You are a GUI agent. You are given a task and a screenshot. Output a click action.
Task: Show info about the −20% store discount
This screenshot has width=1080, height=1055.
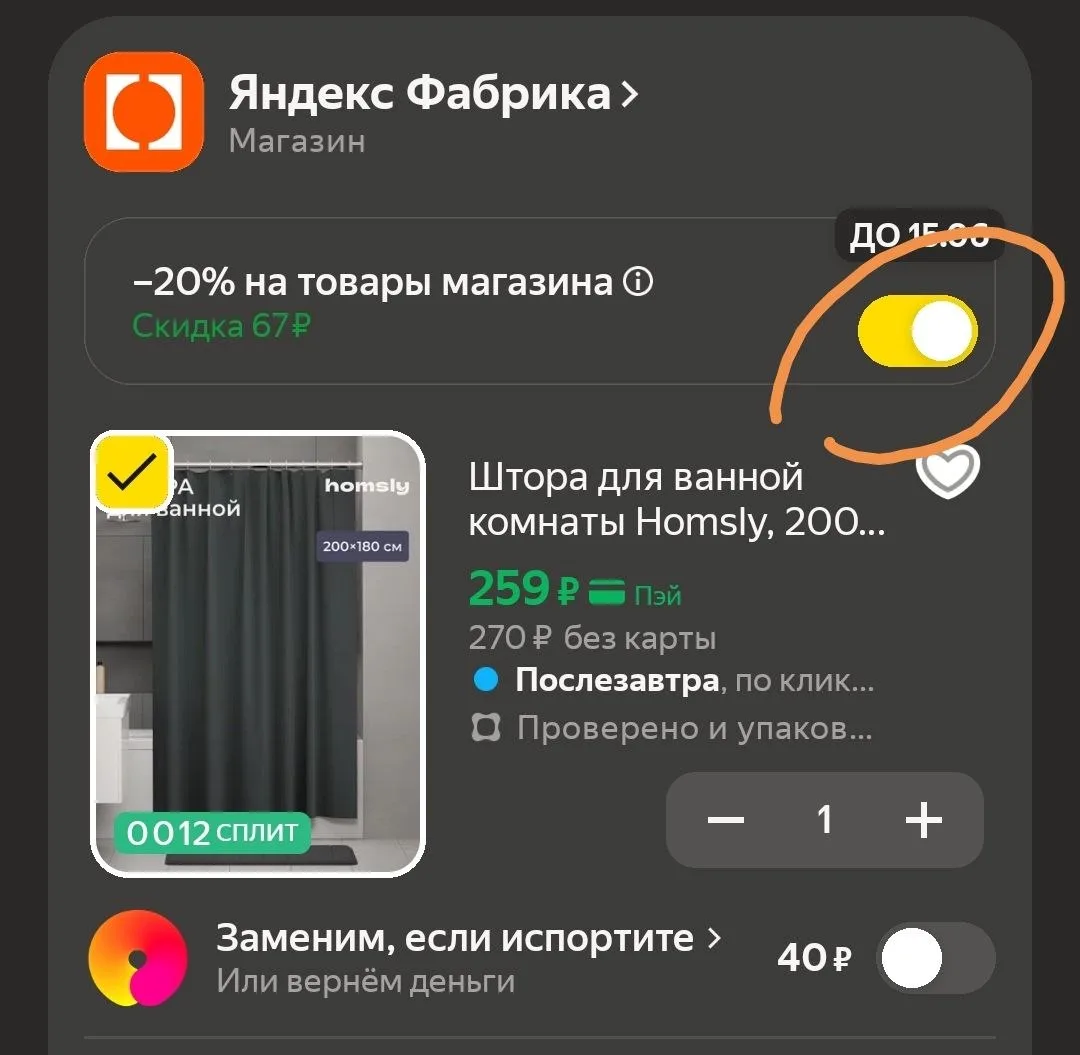point(638,282)
